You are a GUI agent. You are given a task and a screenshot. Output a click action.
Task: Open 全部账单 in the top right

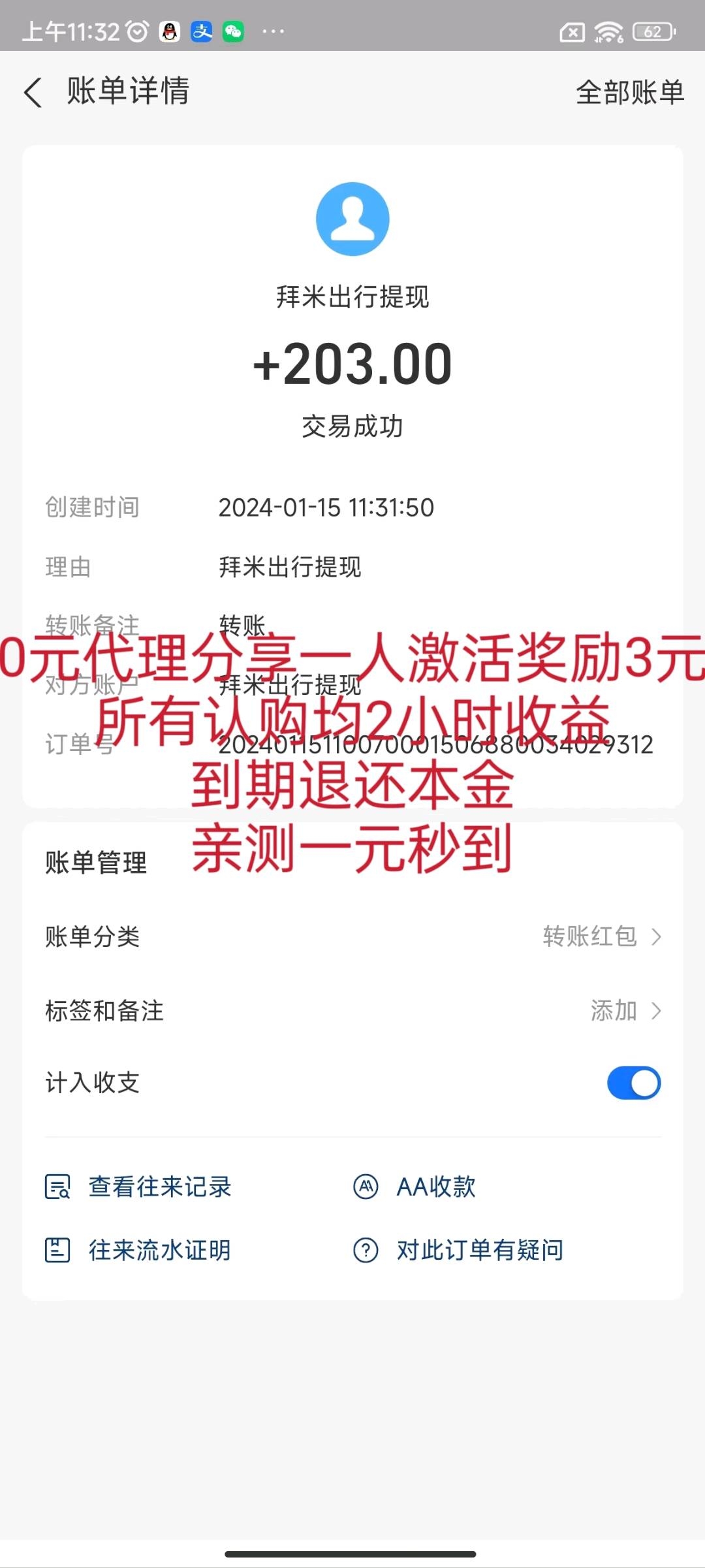click(629, 92)
